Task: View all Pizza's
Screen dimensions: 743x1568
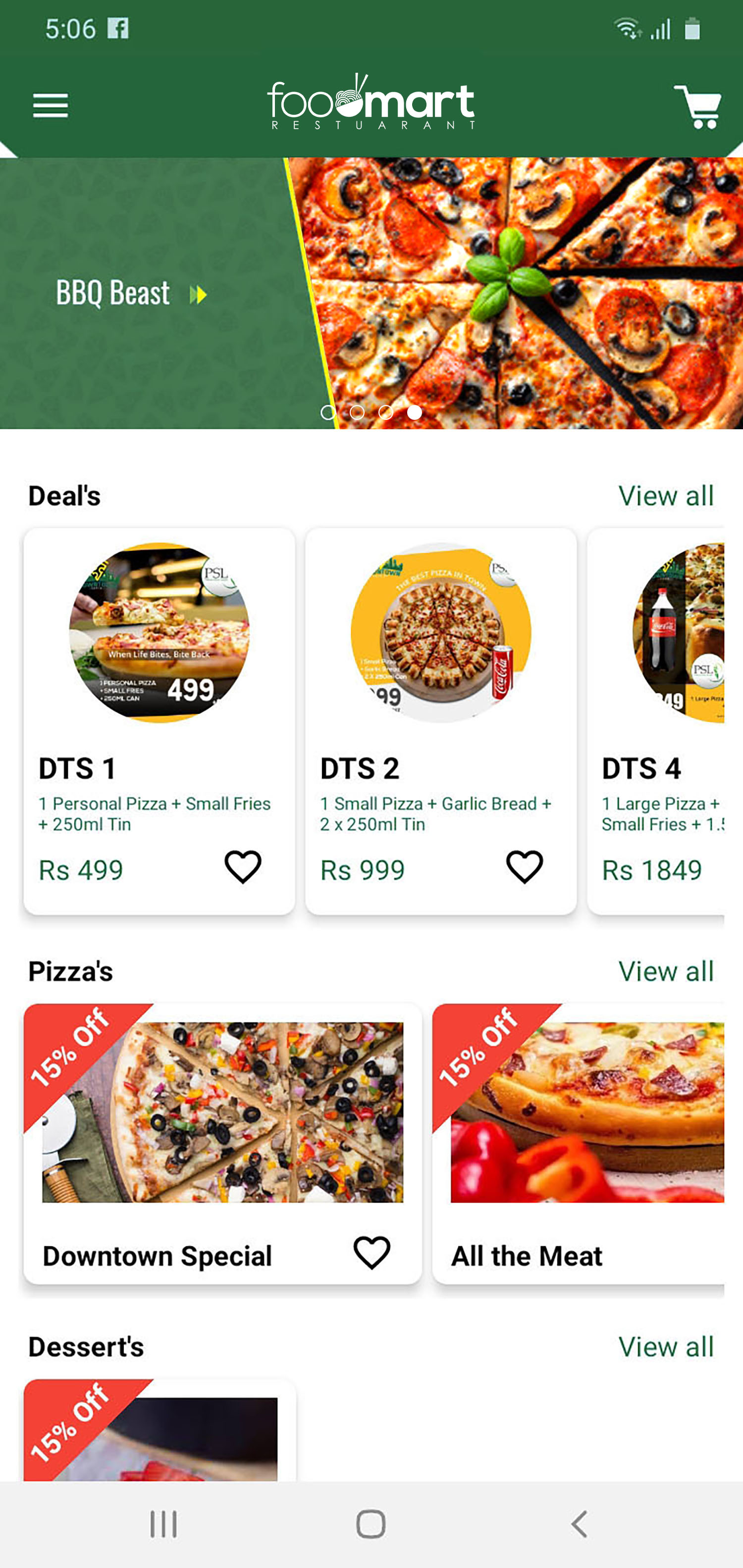Action: pos(666,971)
